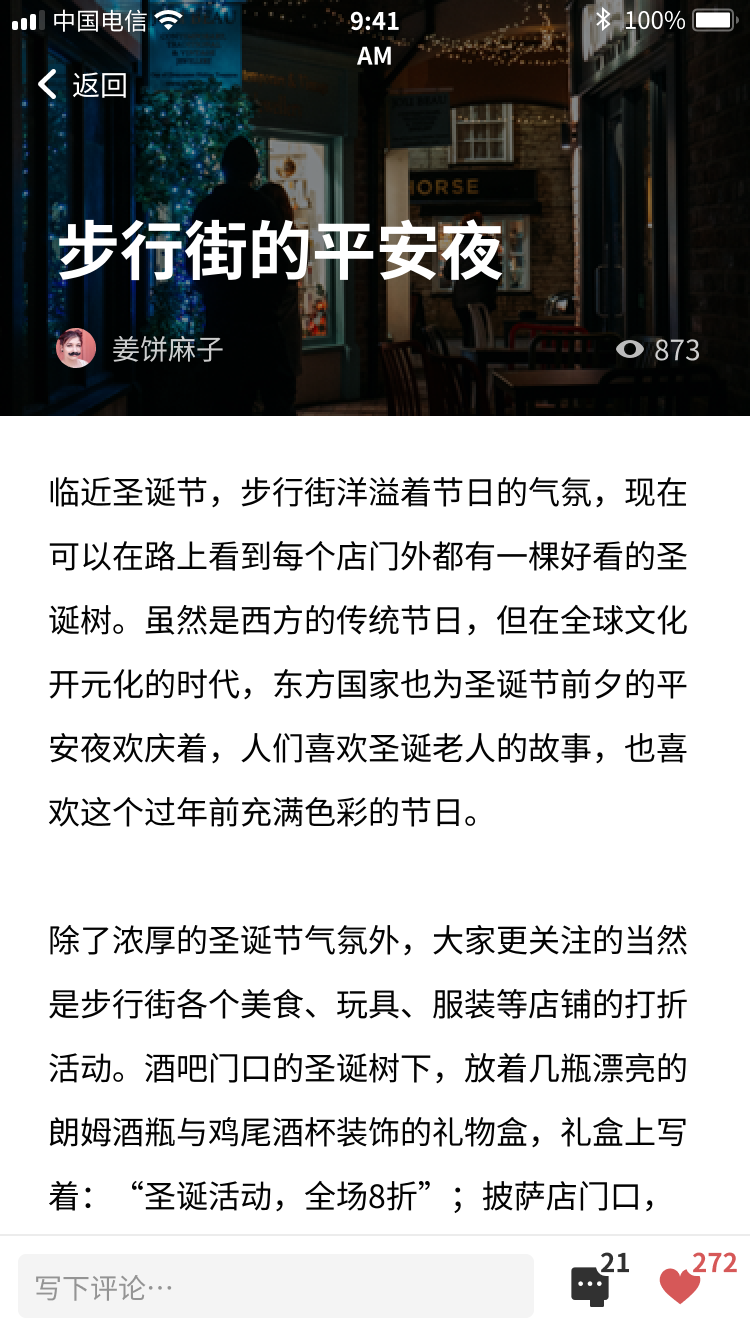Go back using the 返回 button
750x1334 pixels.
(x=82, y=85)
